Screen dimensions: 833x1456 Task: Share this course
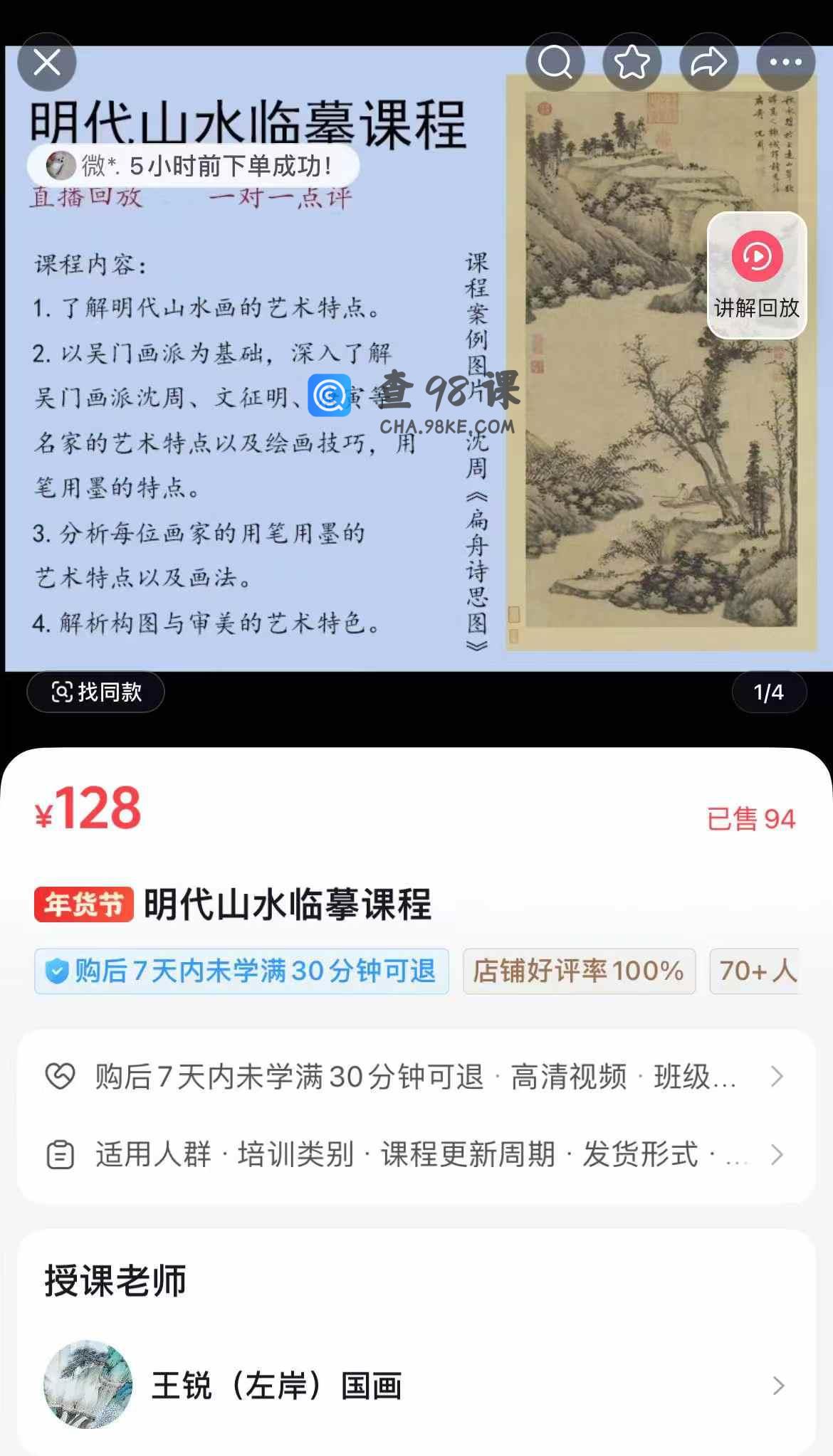point(708,63)
